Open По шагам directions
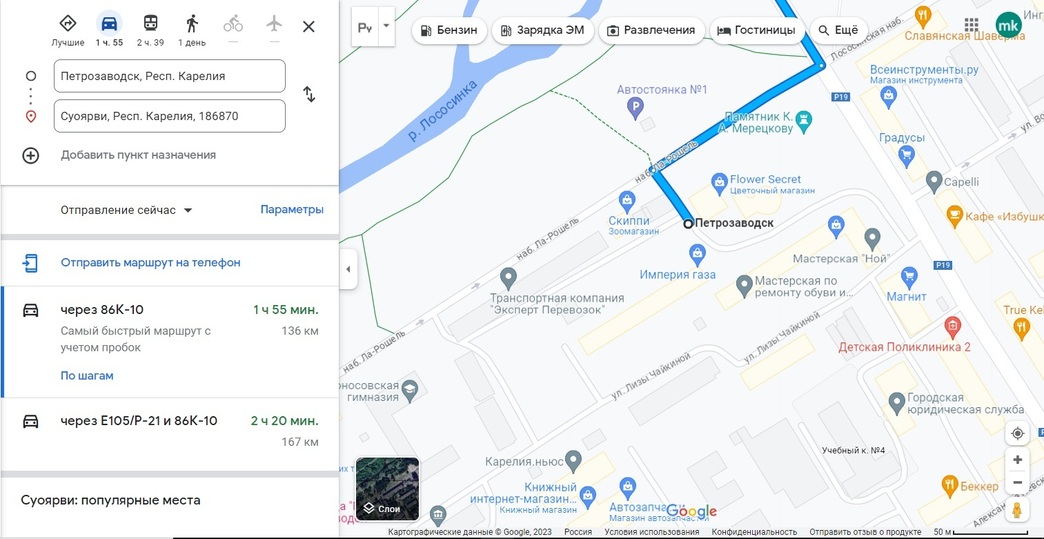This screenshot has height=539, width=1044. tap(87, 376)
